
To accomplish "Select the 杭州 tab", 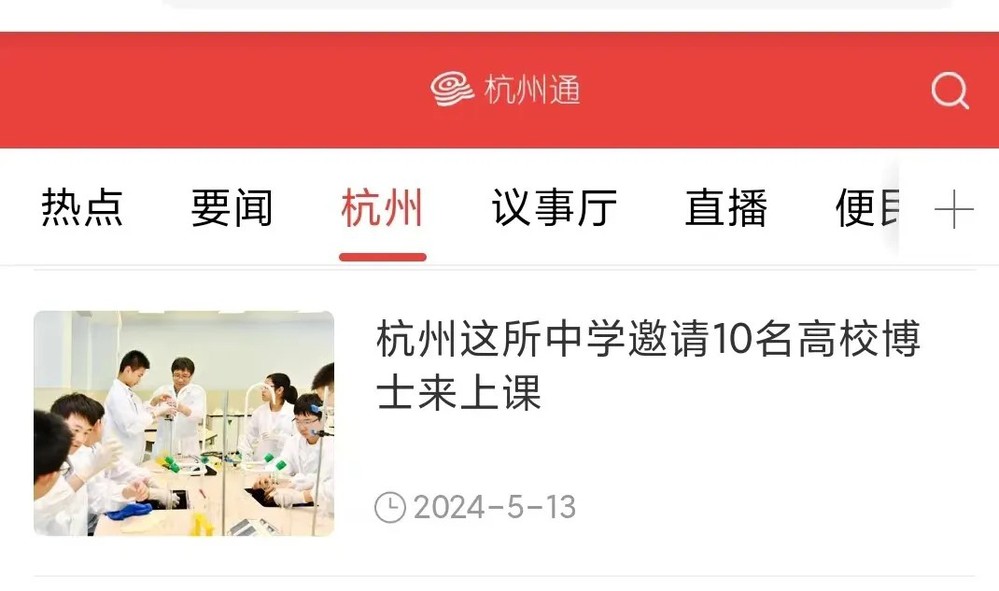I will pyautogui.click(x=382, y=208).
